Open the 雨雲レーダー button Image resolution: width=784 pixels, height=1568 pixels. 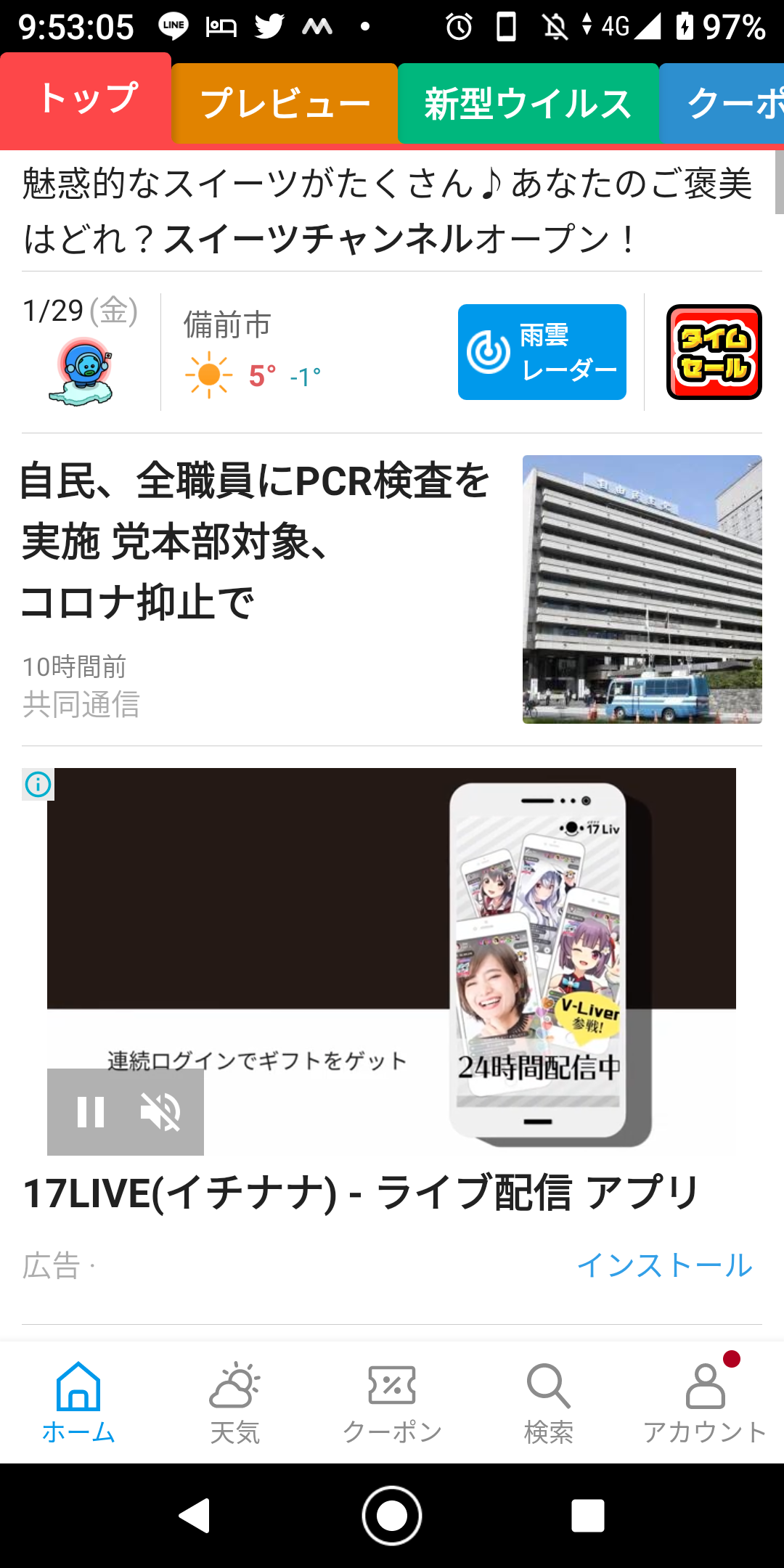tap(542, 352)
